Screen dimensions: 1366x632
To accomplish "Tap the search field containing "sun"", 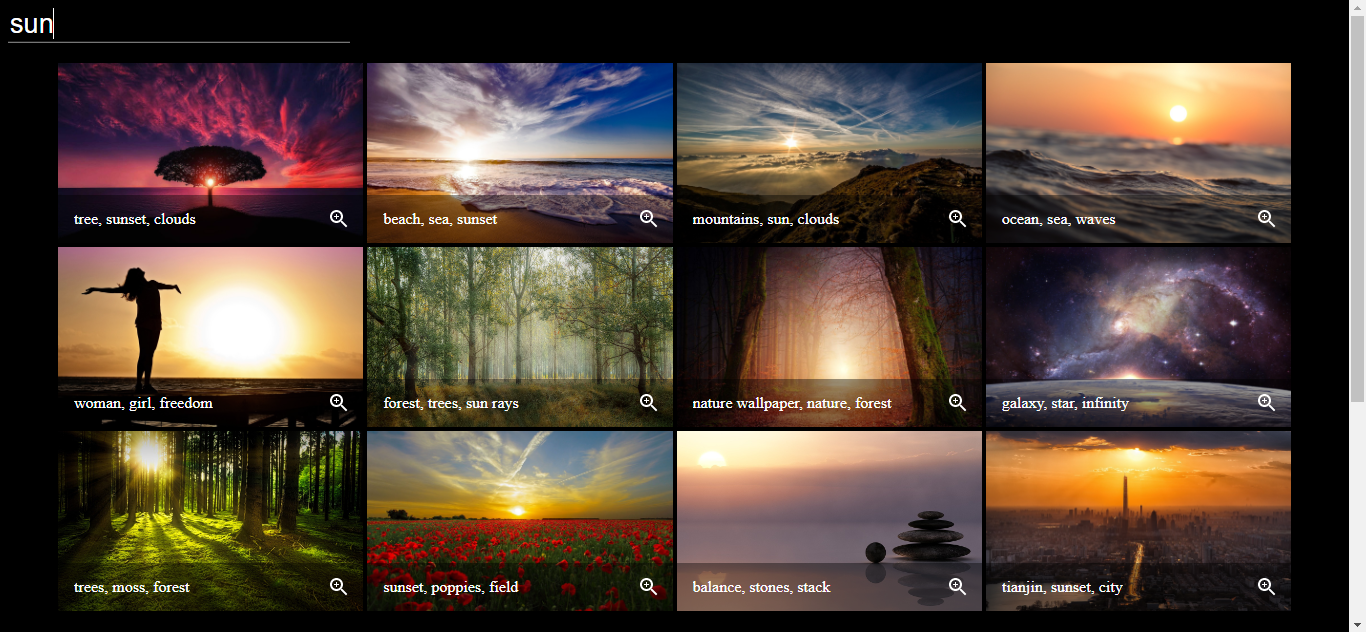I will pos(179,24).
